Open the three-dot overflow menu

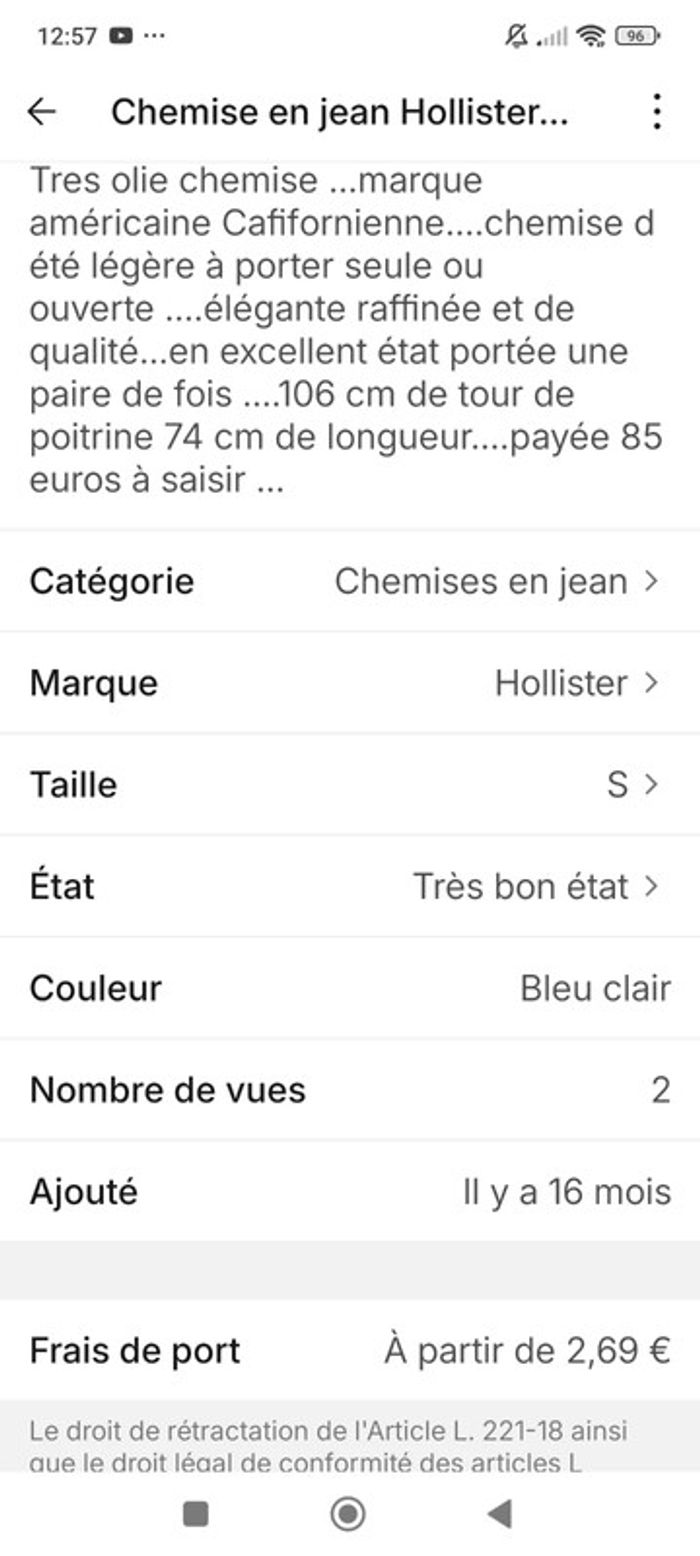click(x=656, y=112)
